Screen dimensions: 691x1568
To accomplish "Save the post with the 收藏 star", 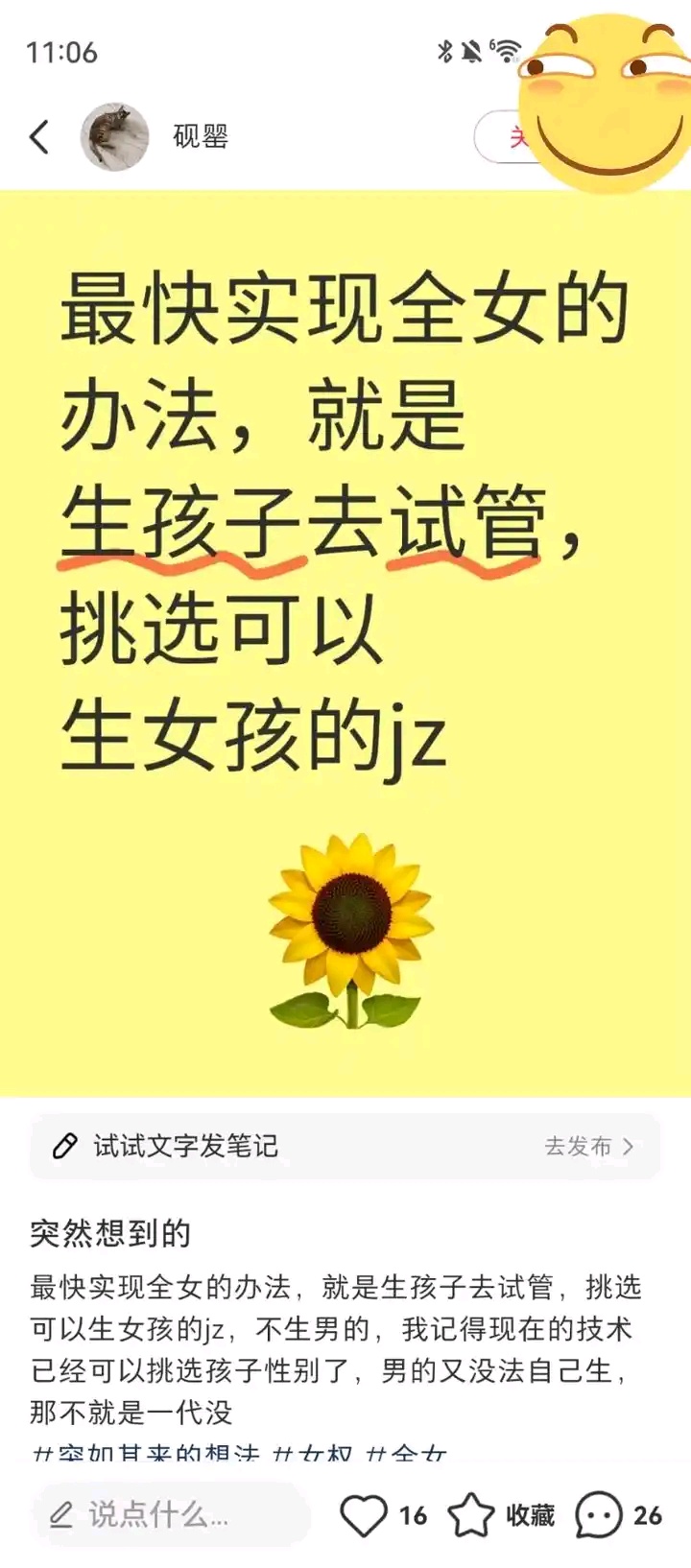I will pyautogui.click(x=472, y=1515).
